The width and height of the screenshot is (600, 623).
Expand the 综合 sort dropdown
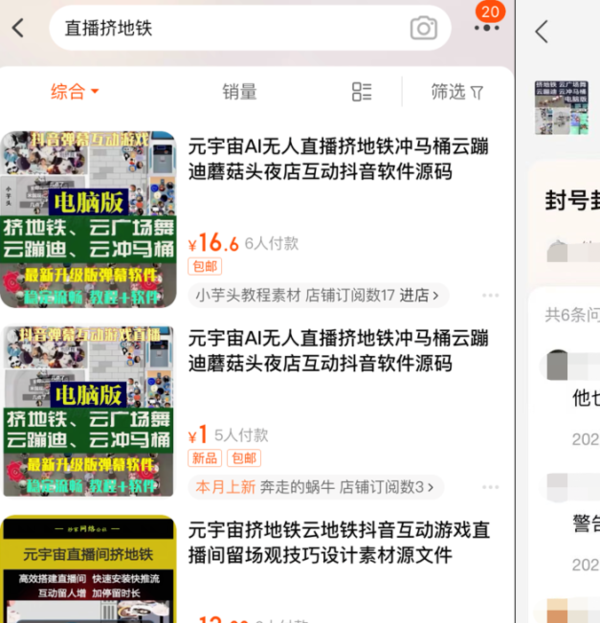tap(75, 92)
